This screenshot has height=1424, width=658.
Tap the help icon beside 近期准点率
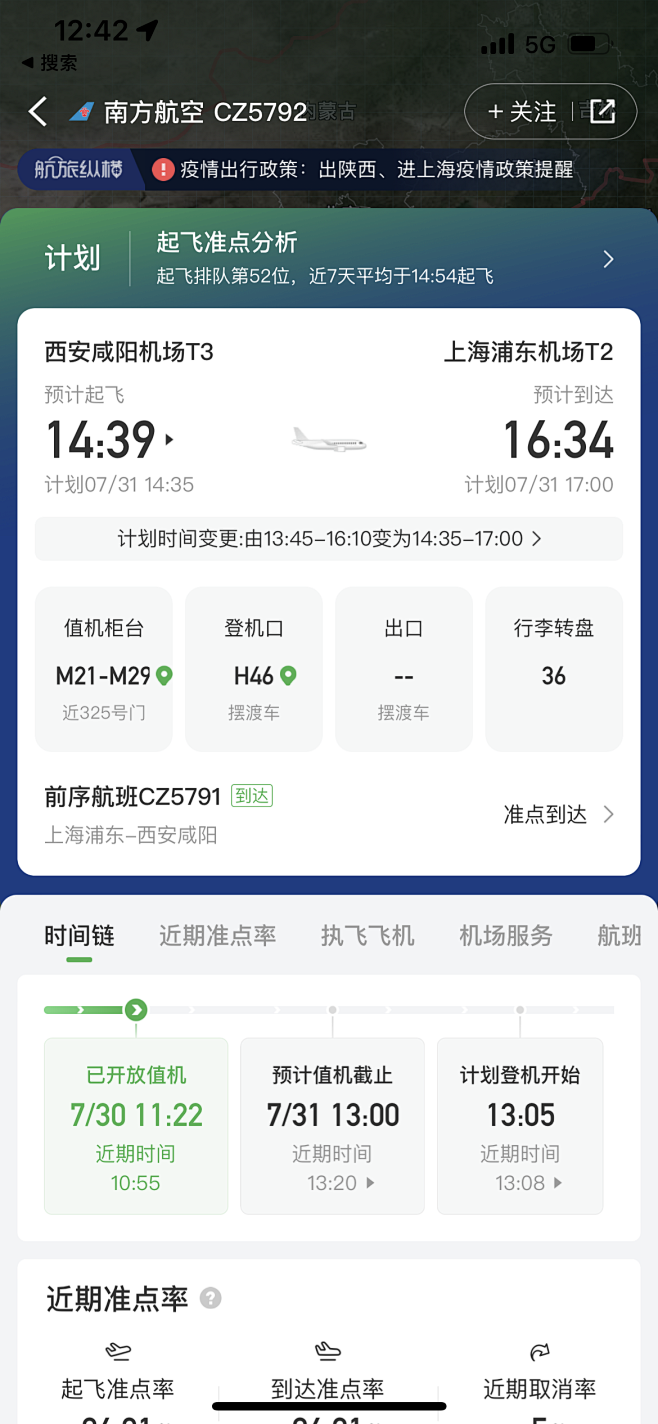(x=210, y=1299)
